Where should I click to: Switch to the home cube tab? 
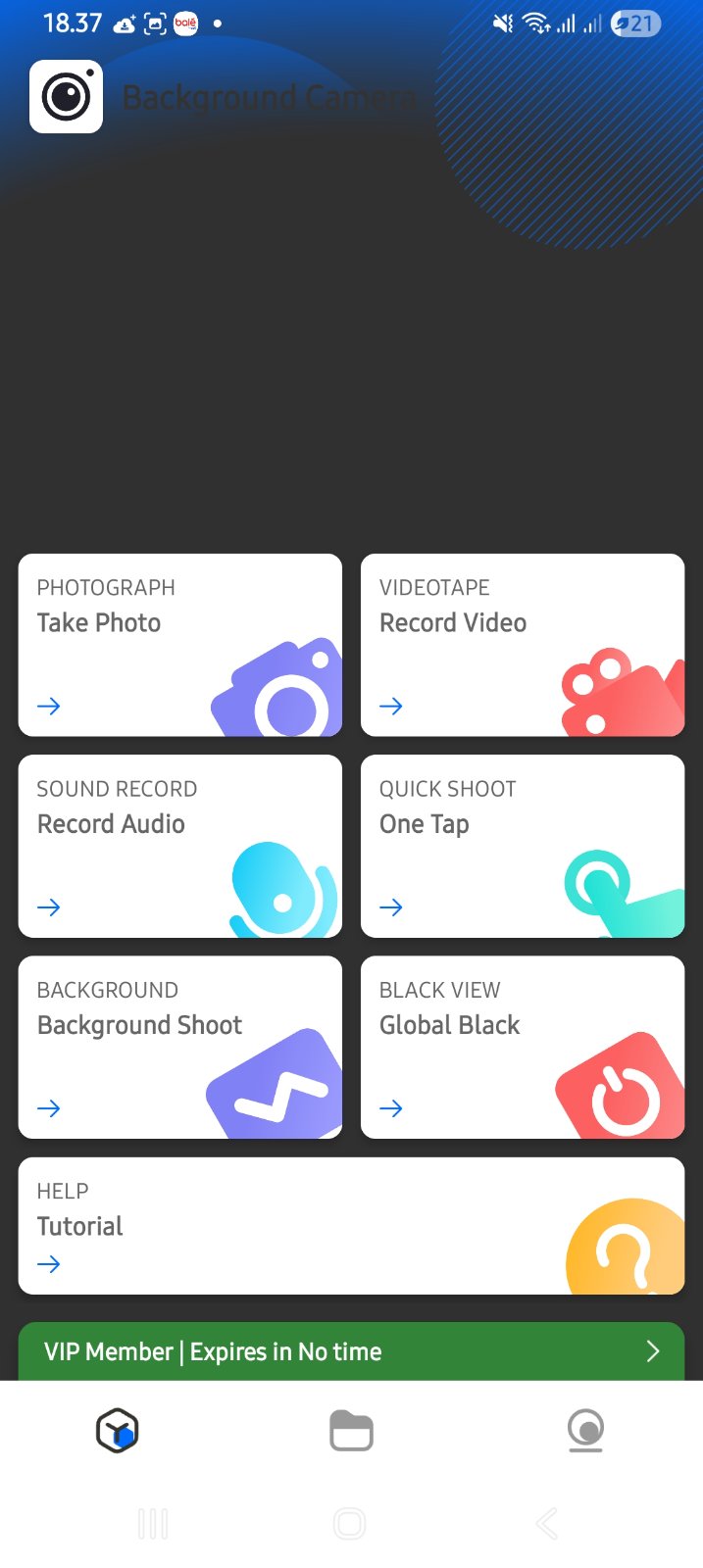(118, 1432)
